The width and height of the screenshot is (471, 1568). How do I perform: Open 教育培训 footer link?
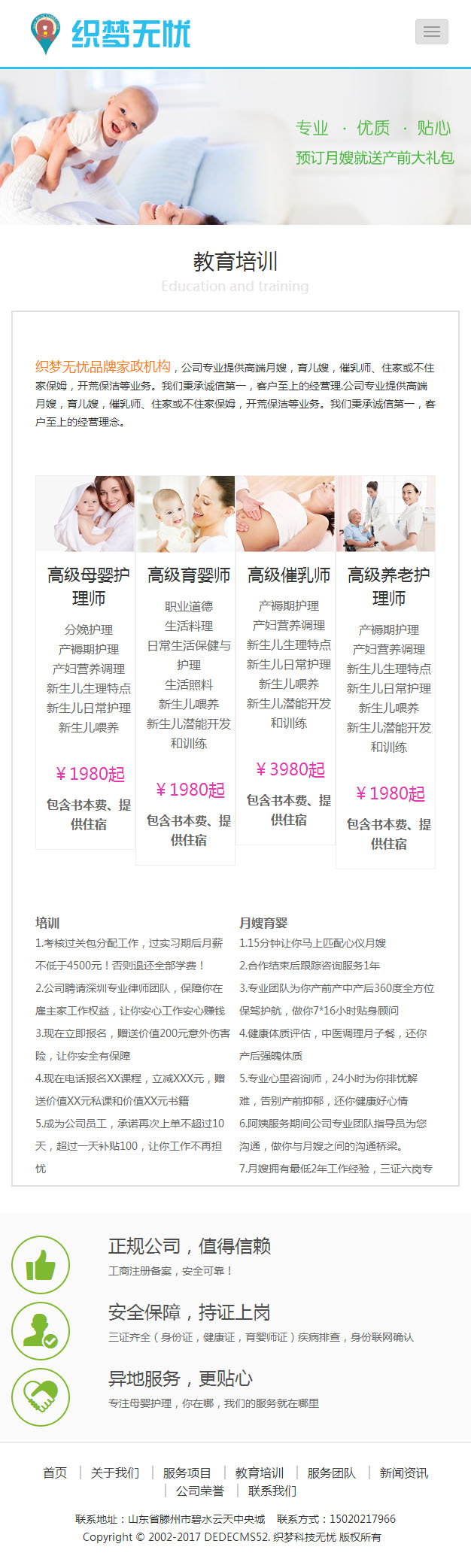260,1472
